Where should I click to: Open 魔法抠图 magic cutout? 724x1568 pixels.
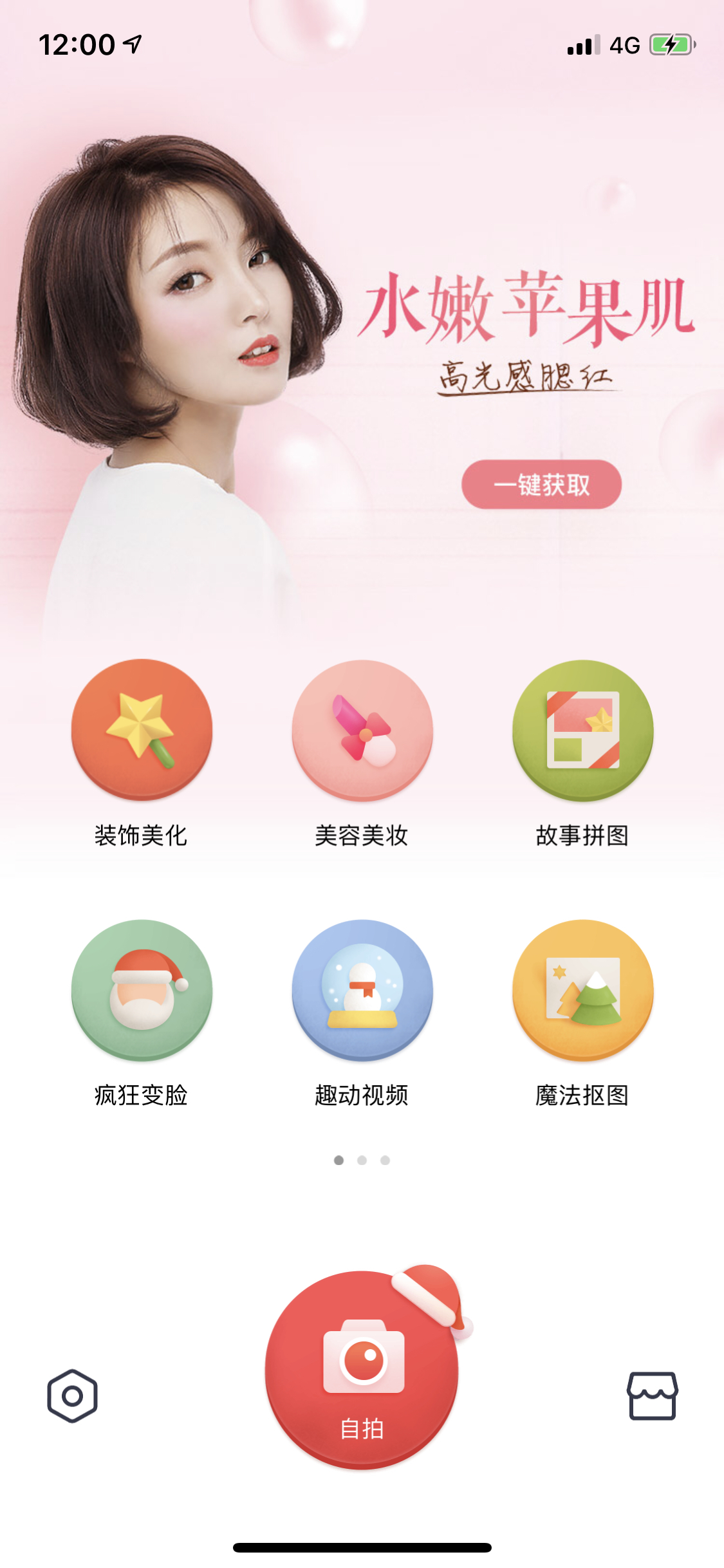click(x=582, y=990)
